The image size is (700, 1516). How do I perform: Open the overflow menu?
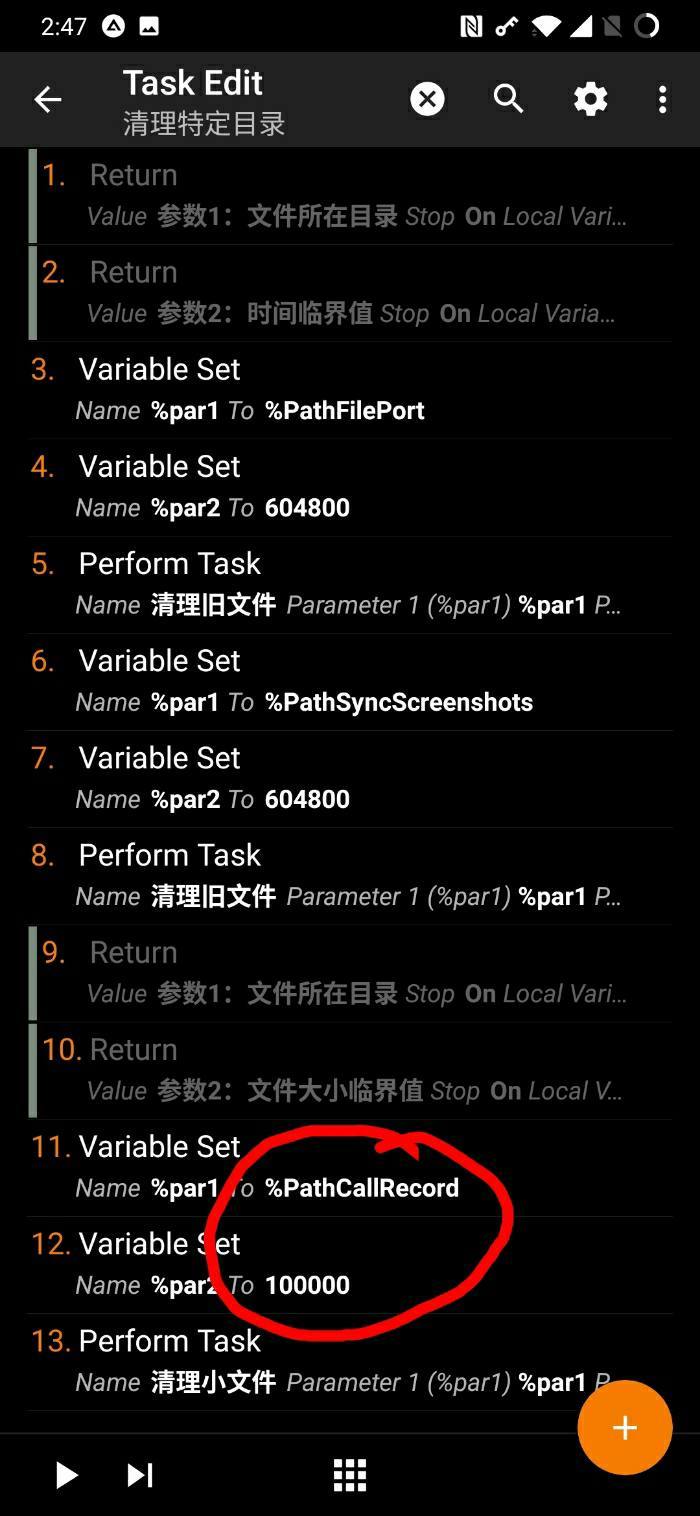coord(662,99)
